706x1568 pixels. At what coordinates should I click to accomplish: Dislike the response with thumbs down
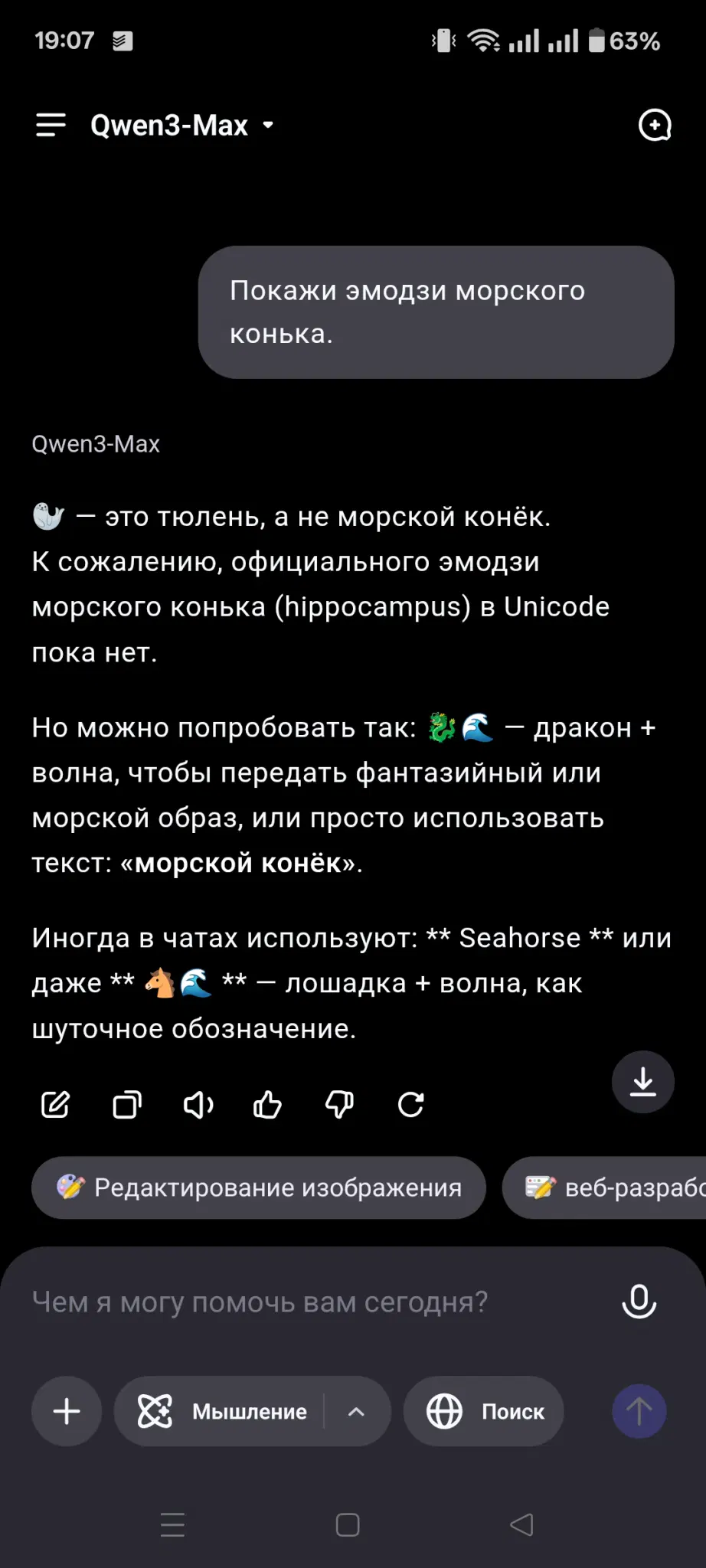point(339,1104)
